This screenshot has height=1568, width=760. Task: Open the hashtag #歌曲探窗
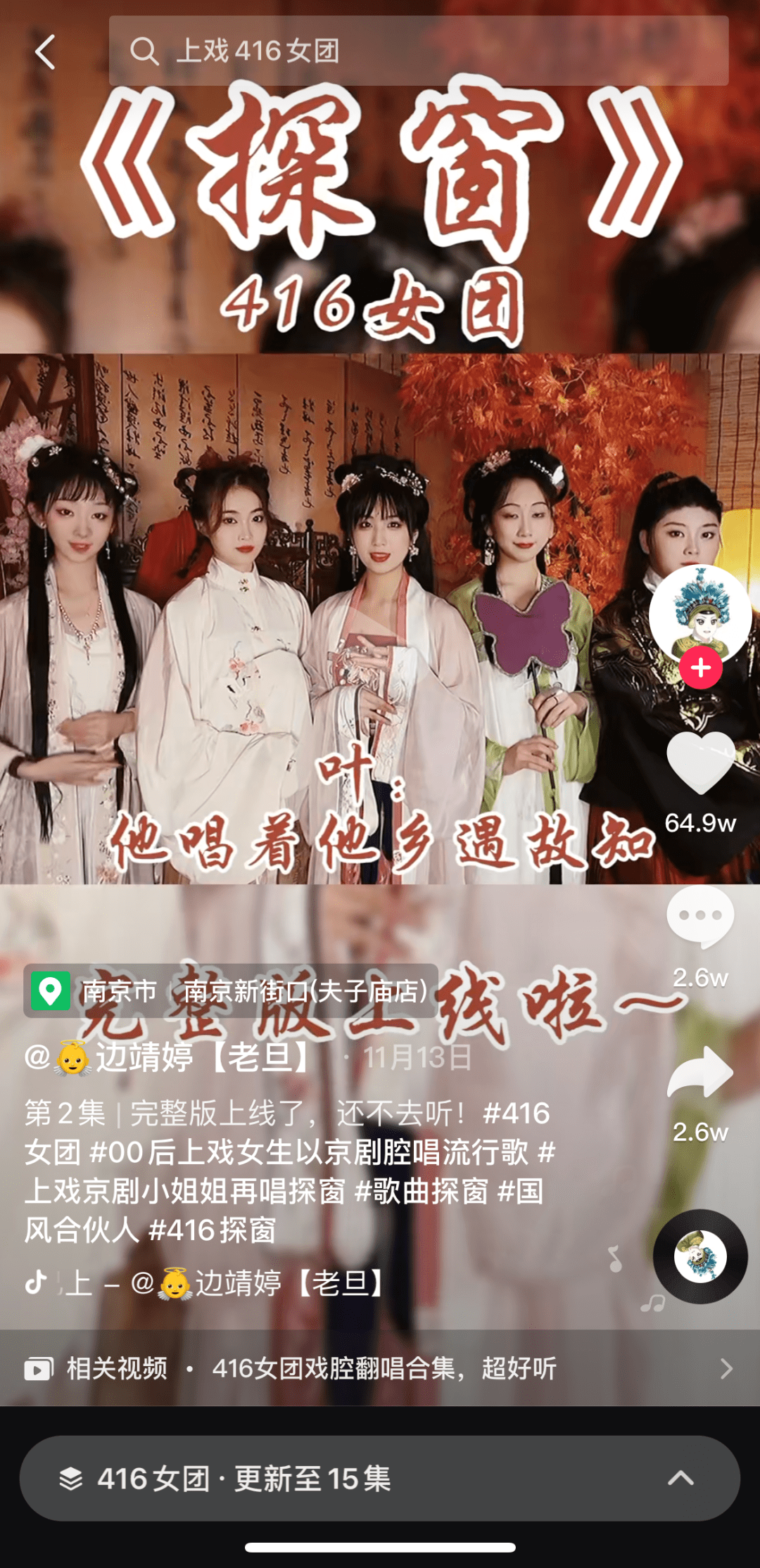(x=421, y=1192)
